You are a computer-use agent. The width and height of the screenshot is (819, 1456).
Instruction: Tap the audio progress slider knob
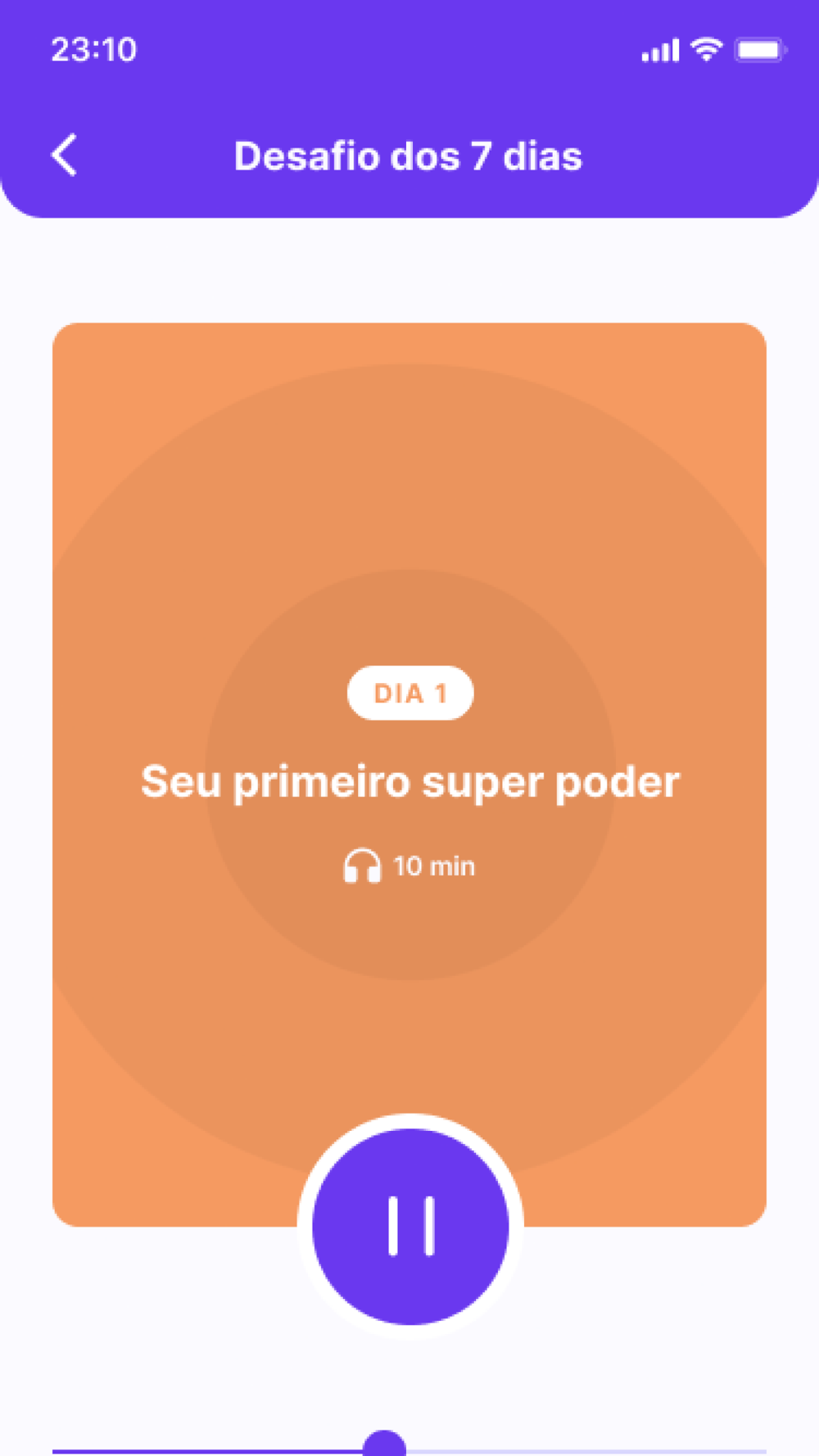tap(384, 1445)
